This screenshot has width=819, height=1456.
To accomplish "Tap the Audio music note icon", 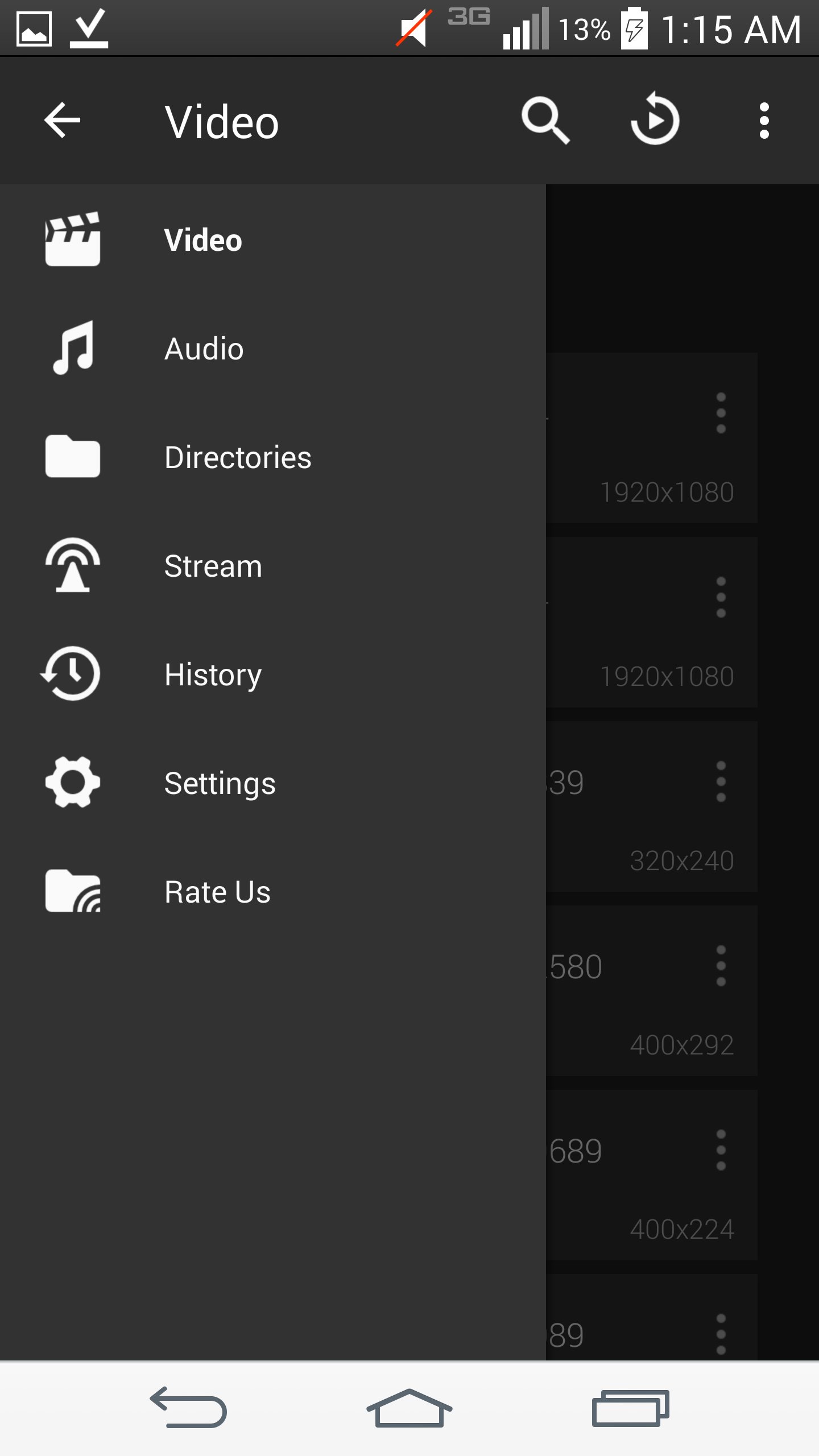I will [x=72, y=348].
